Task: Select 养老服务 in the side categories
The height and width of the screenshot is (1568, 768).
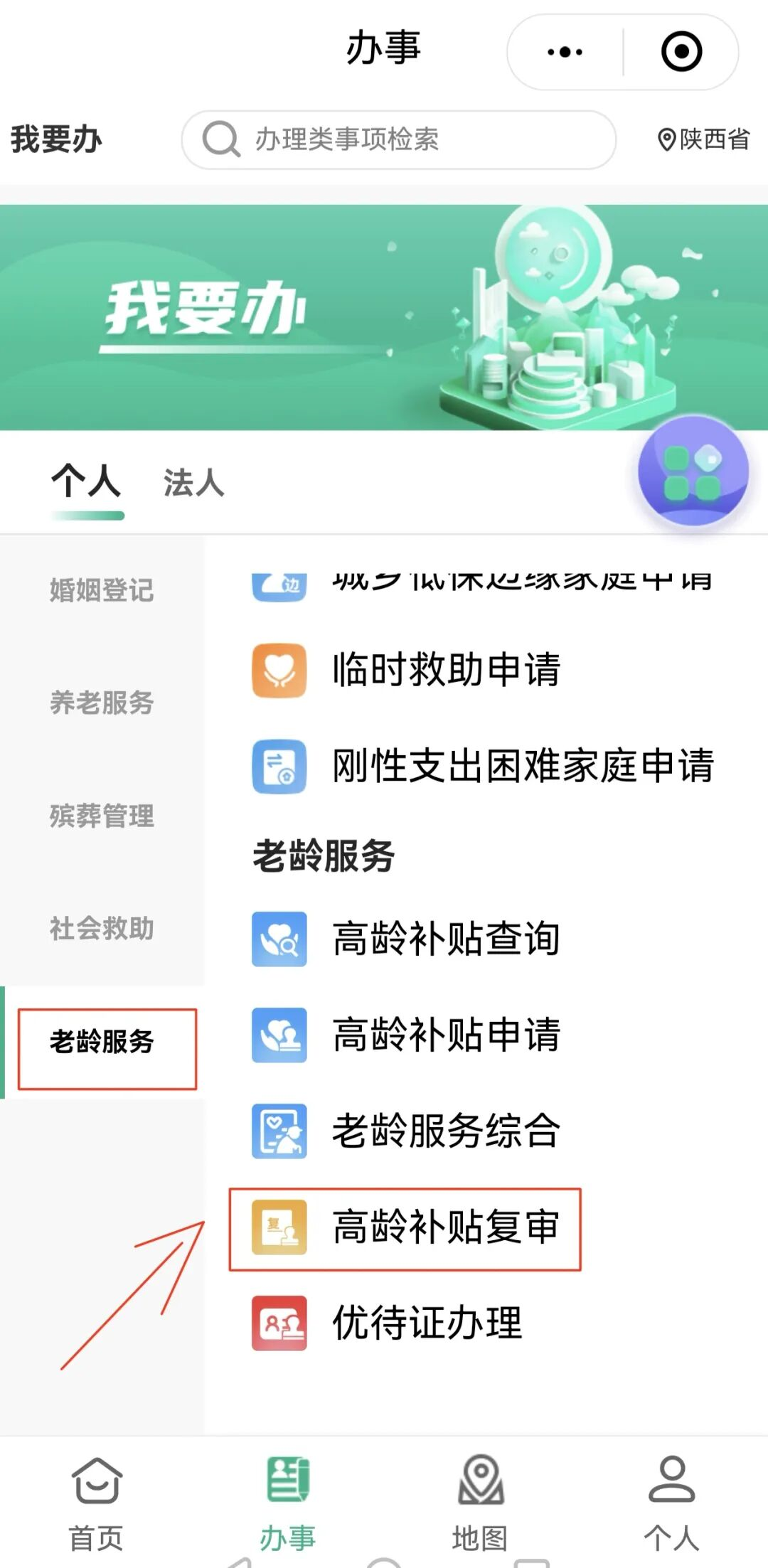Action: [x=102, y=703]
